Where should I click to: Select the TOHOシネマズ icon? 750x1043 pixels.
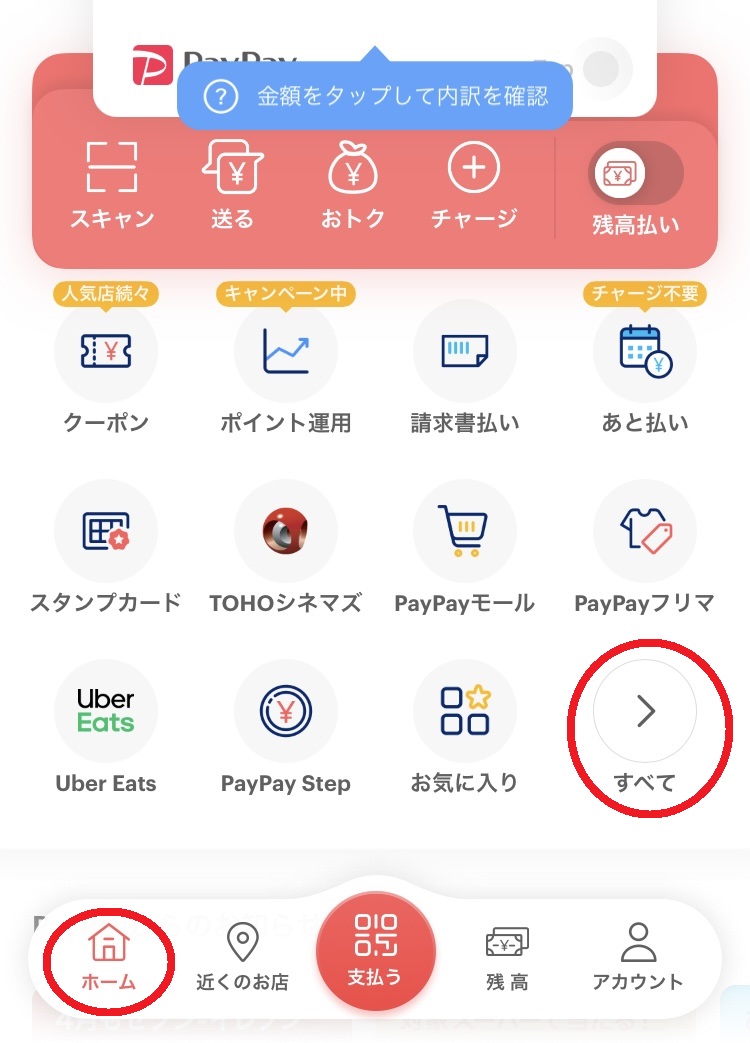pyautogui.click(x=285, y=530)
